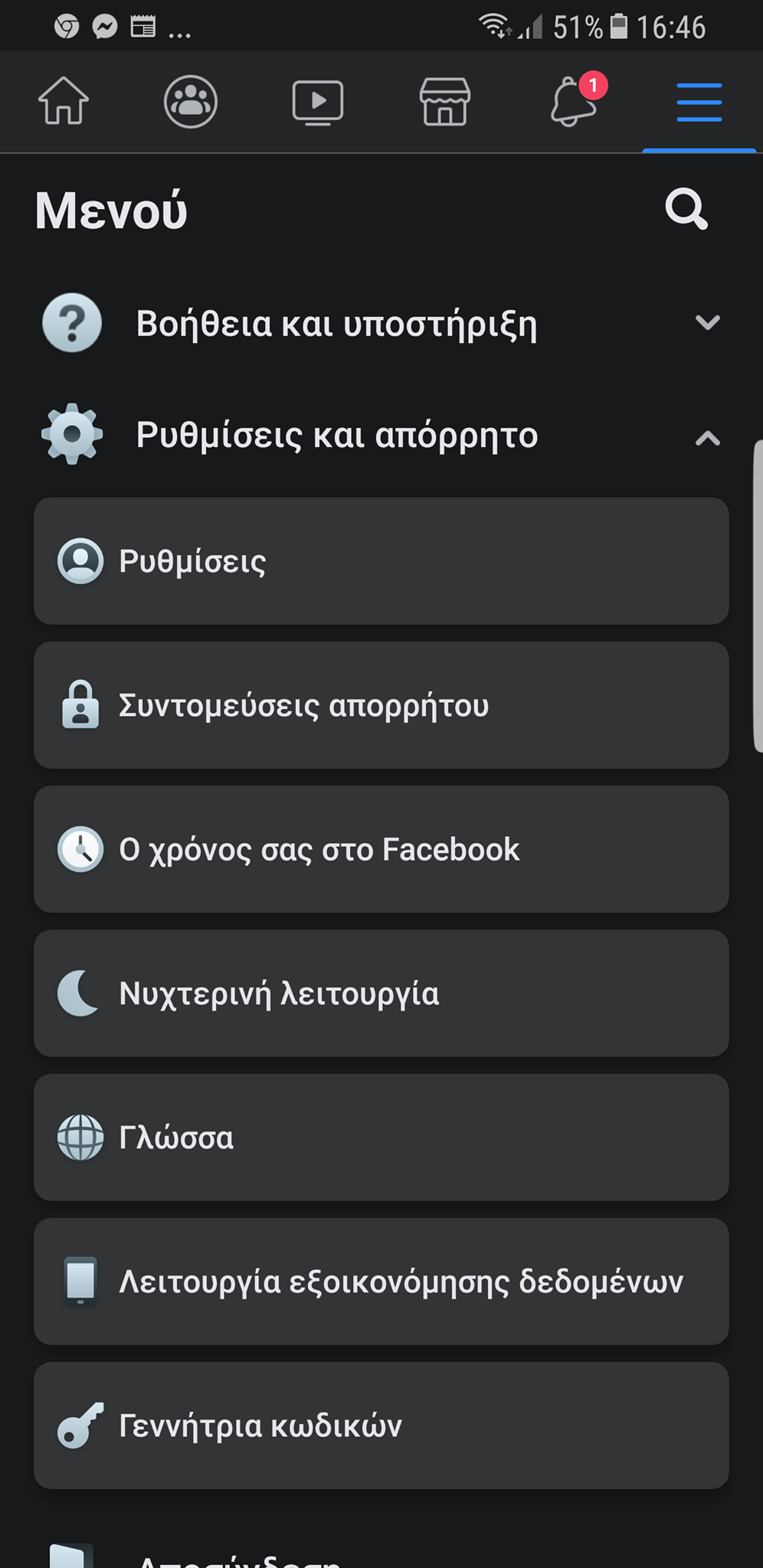
Task: Enable Λειτουργία εξοικονόμησης δεδομένων
Action: (381, 1281)
